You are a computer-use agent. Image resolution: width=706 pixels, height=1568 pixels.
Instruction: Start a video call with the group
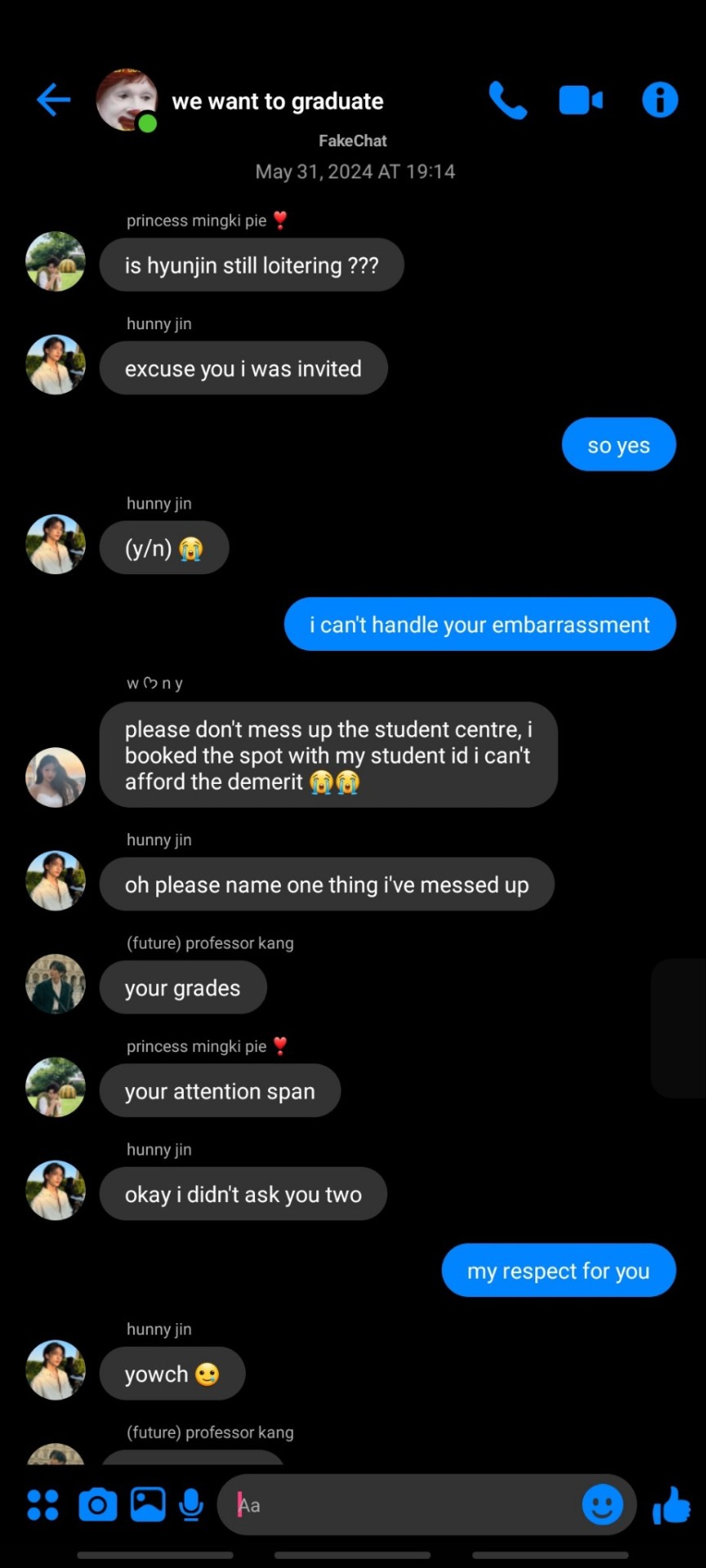(x=581, y=100)
